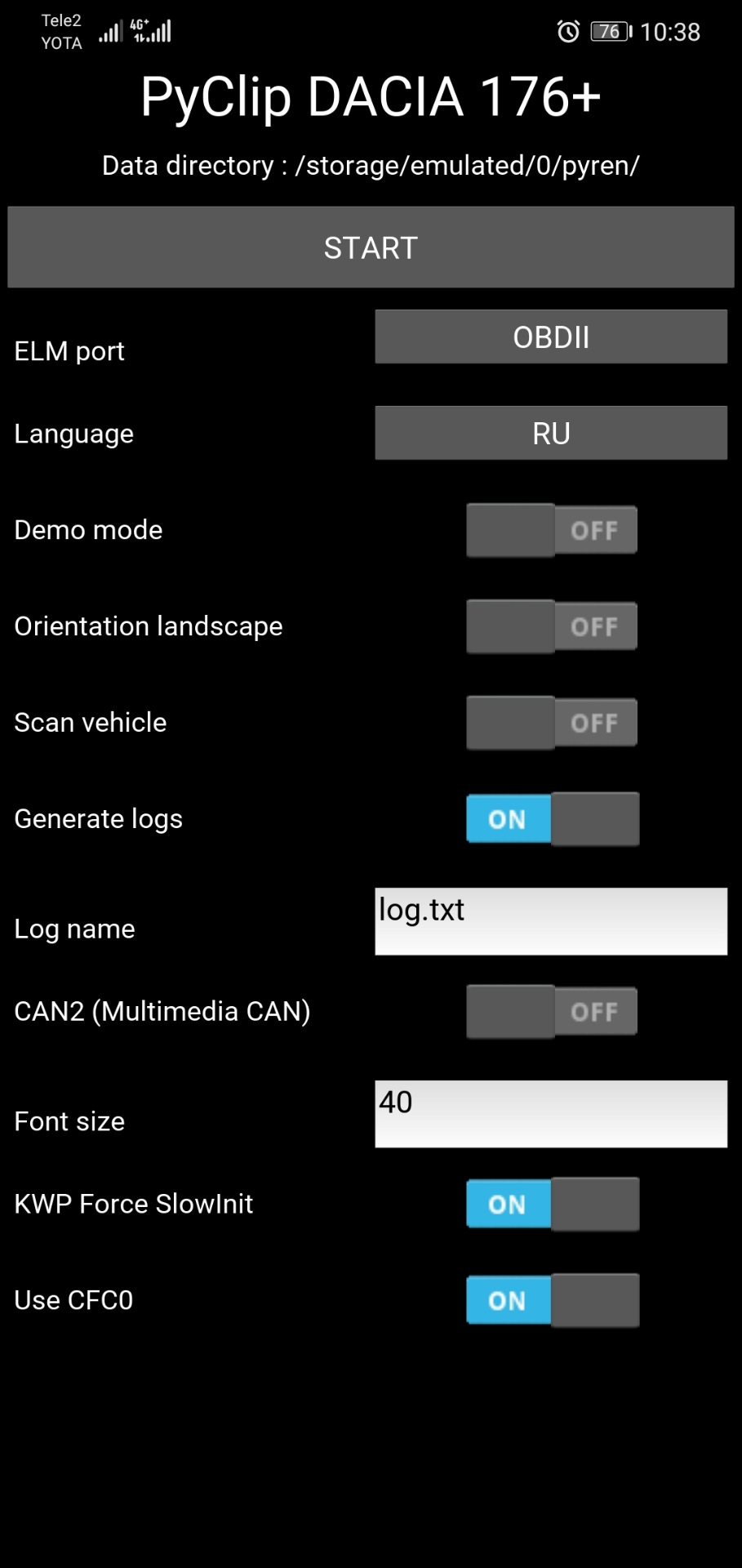Tap the START button
The image size is (742, 1568).
coord(371,247)
